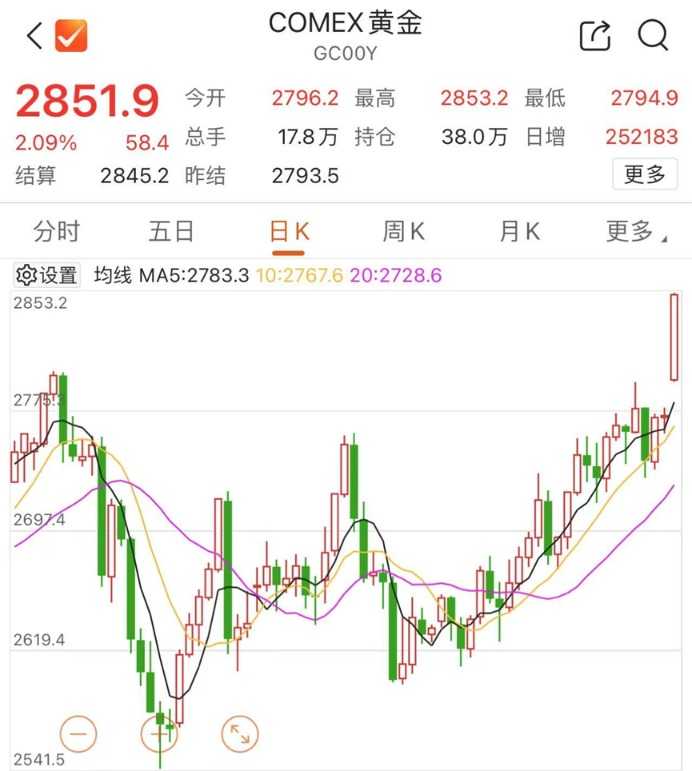This screenshot has width=692, height=771.
Task: Switch to the 月K chart tab
Action: pos(519,232)
